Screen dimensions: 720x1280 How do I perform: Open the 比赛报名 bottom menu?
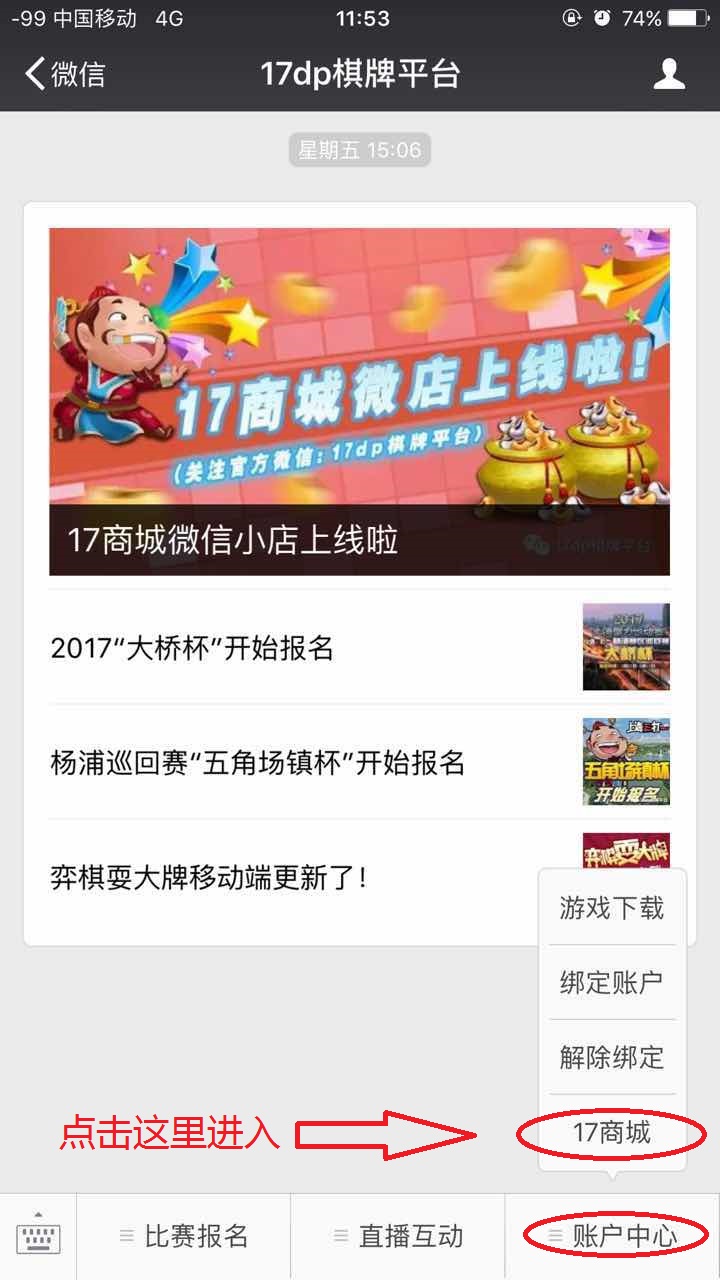pos(184,1237)
